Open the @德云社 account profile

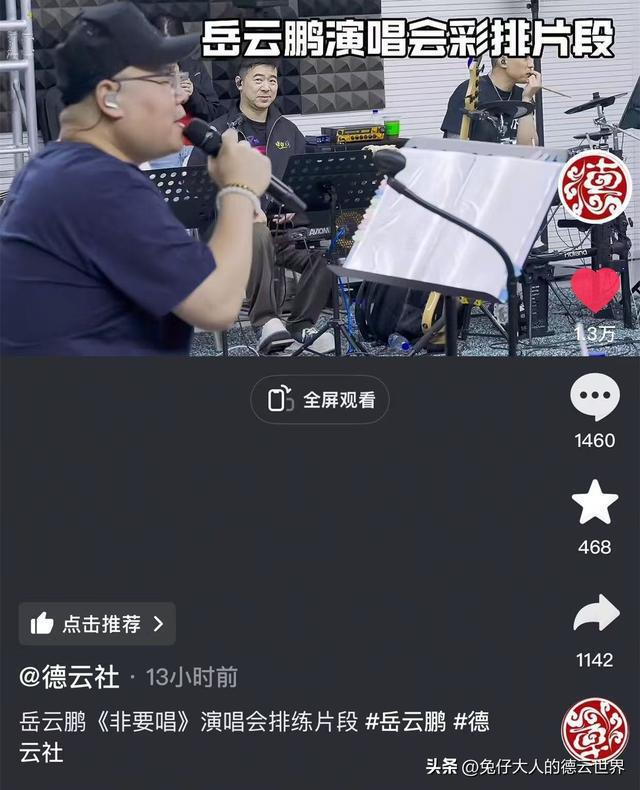(x=69, y=677)
